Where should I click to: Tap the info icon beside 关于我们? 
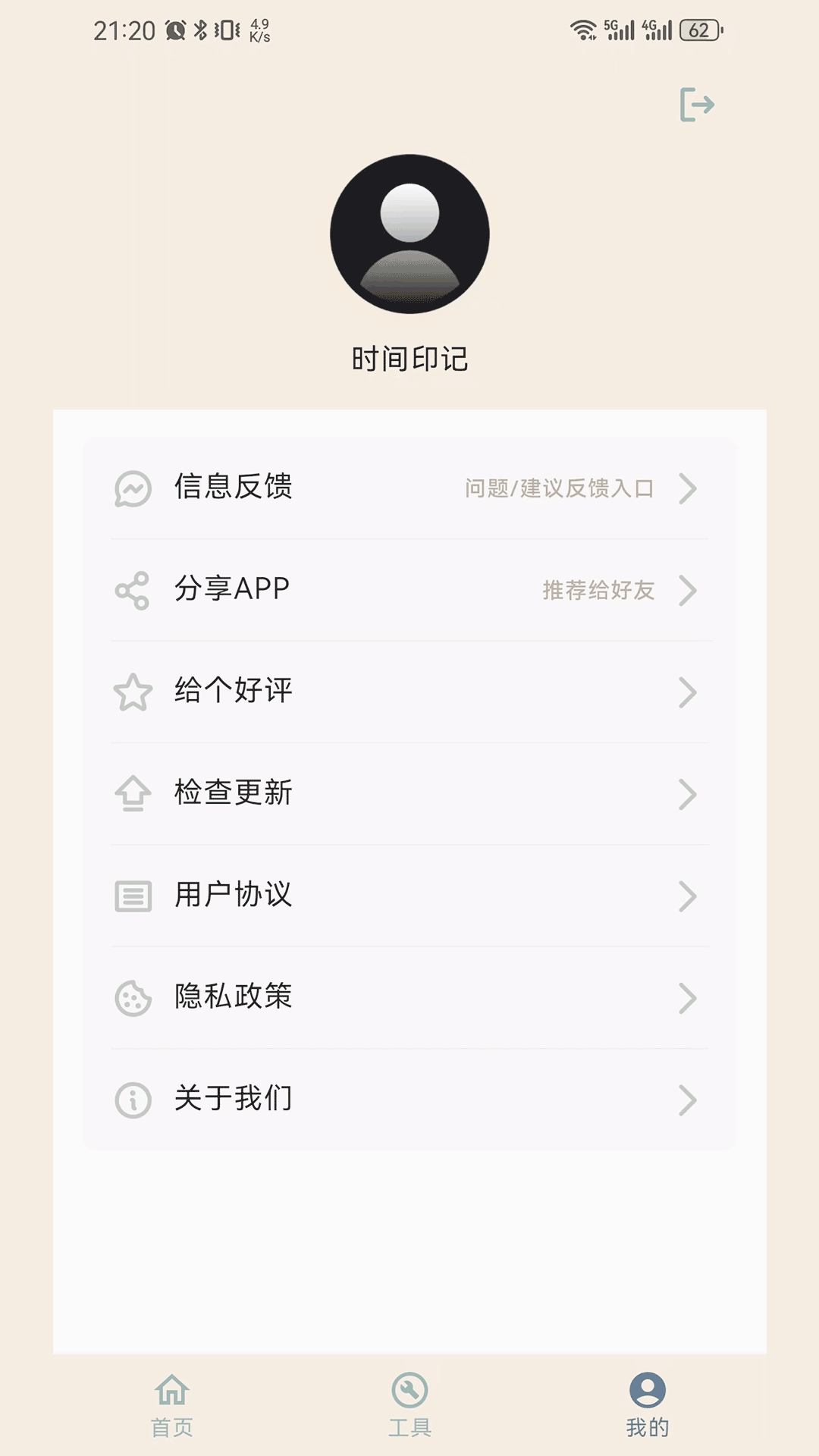pos(132,1100)
